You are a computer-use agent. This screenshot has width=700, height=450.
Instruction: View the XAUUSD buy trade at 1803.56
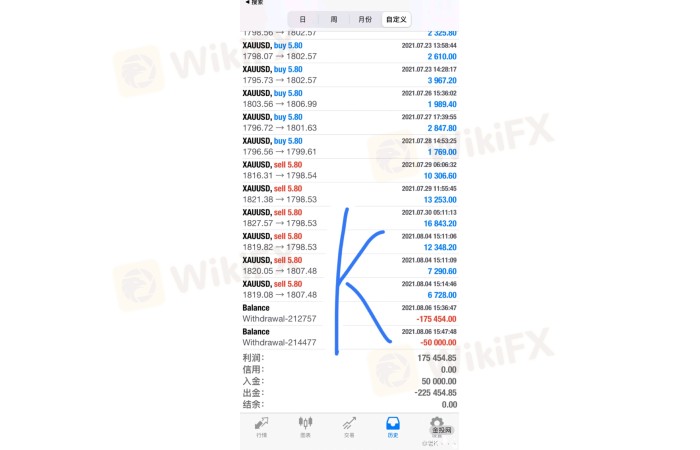coord(349,97)
